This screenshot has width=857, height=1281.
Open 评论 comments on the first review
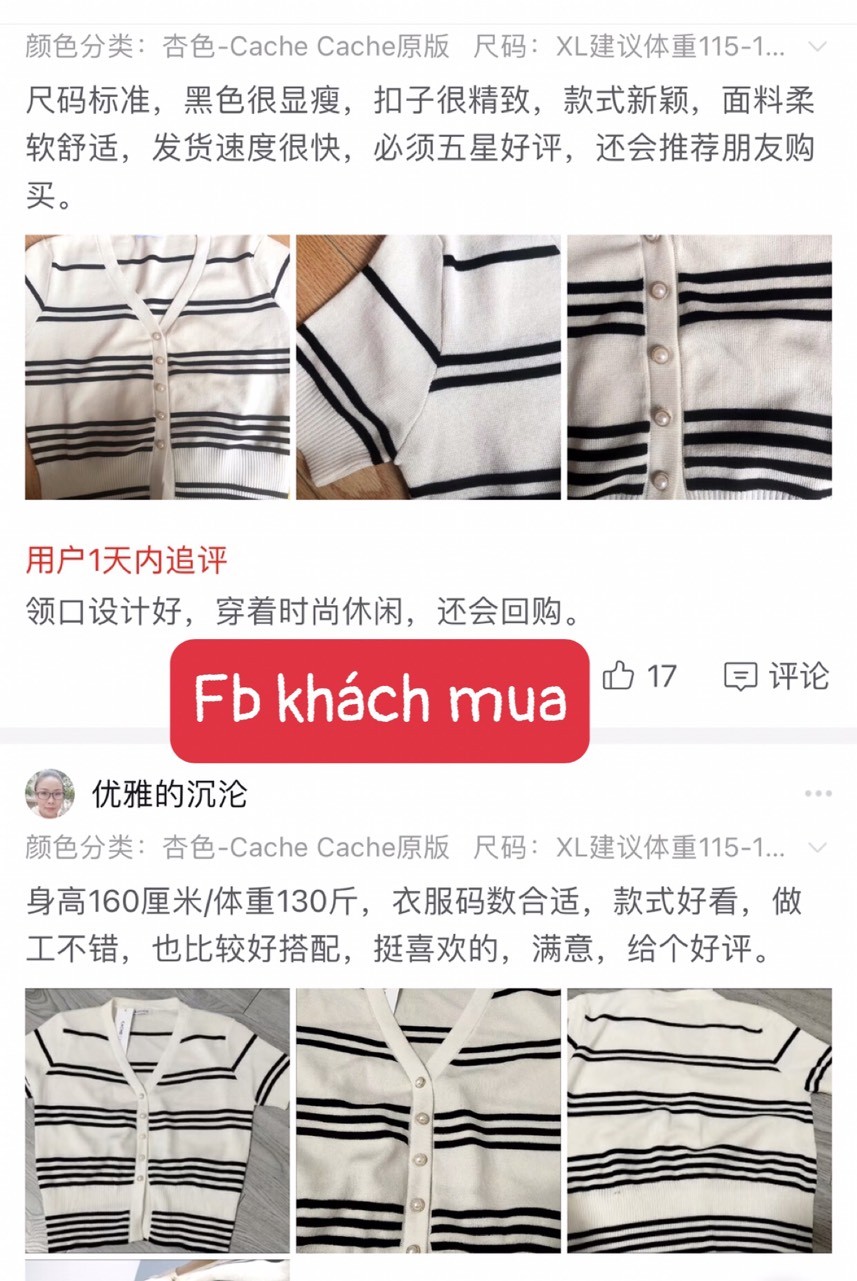click(x=777, y=677)
